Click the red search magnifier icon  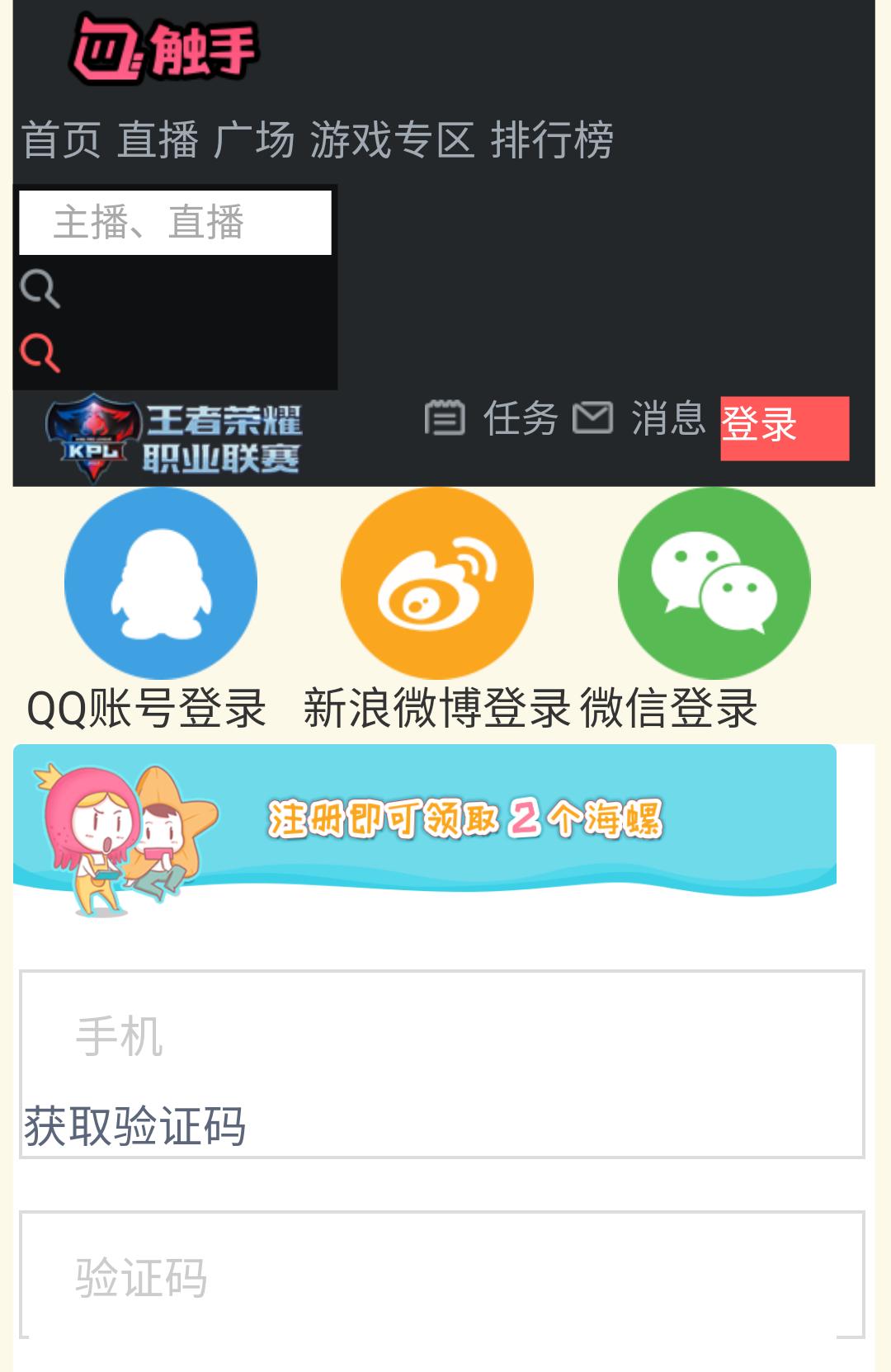click(40, 353)
